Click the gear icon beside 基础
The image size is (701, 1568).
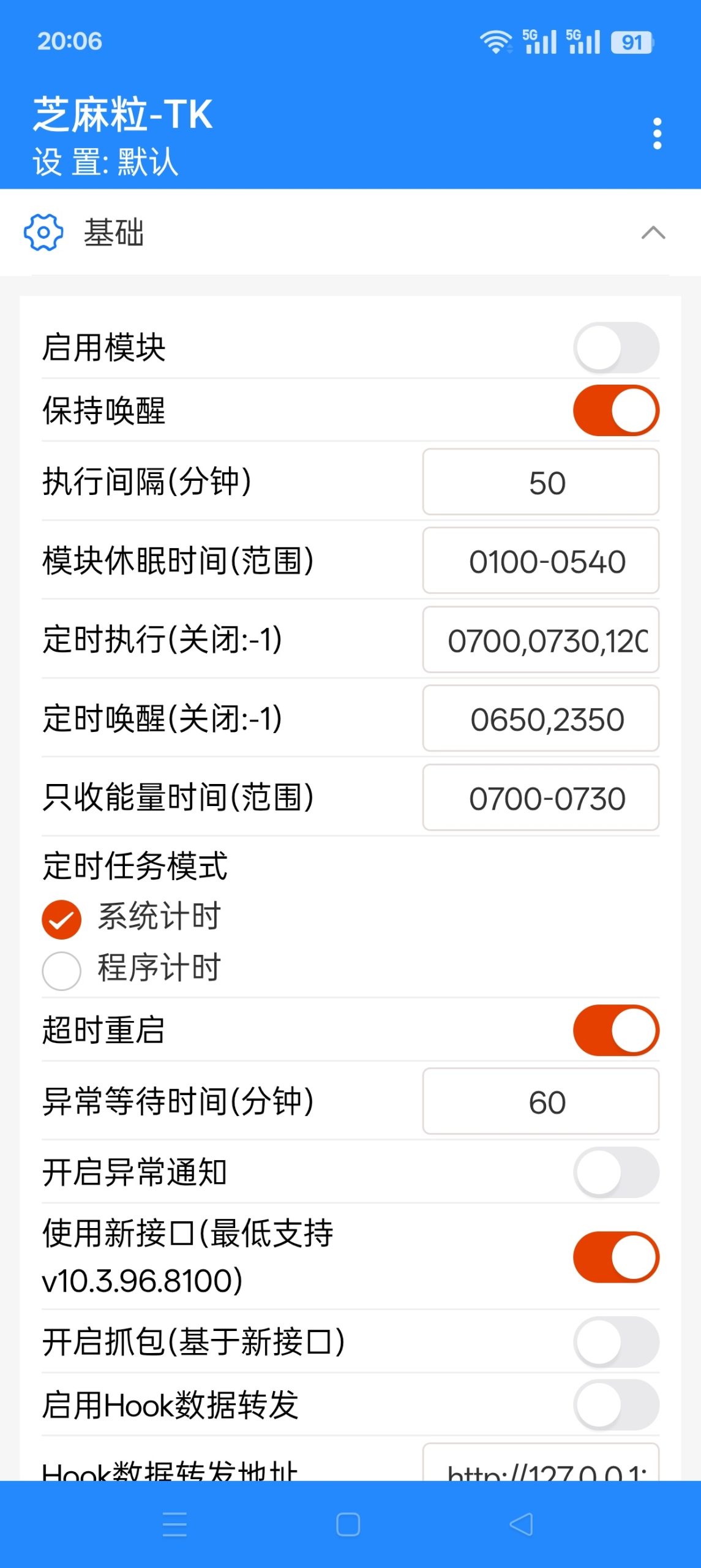pyautogui.click(x=42, y=233)
